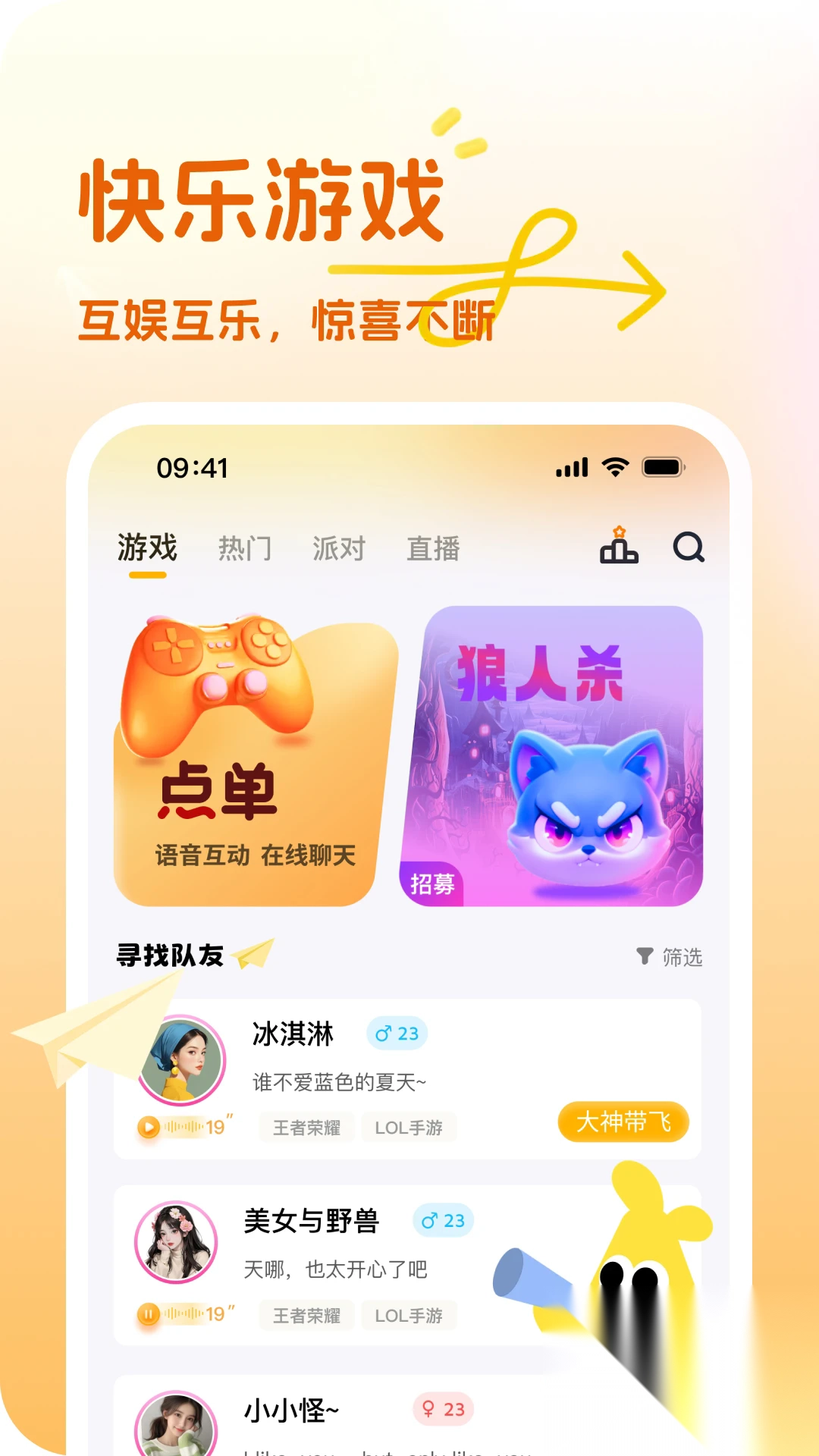819x1456 pixels.
Task: Tap the cellular signal icon in status bar
Action: point(573,468)
